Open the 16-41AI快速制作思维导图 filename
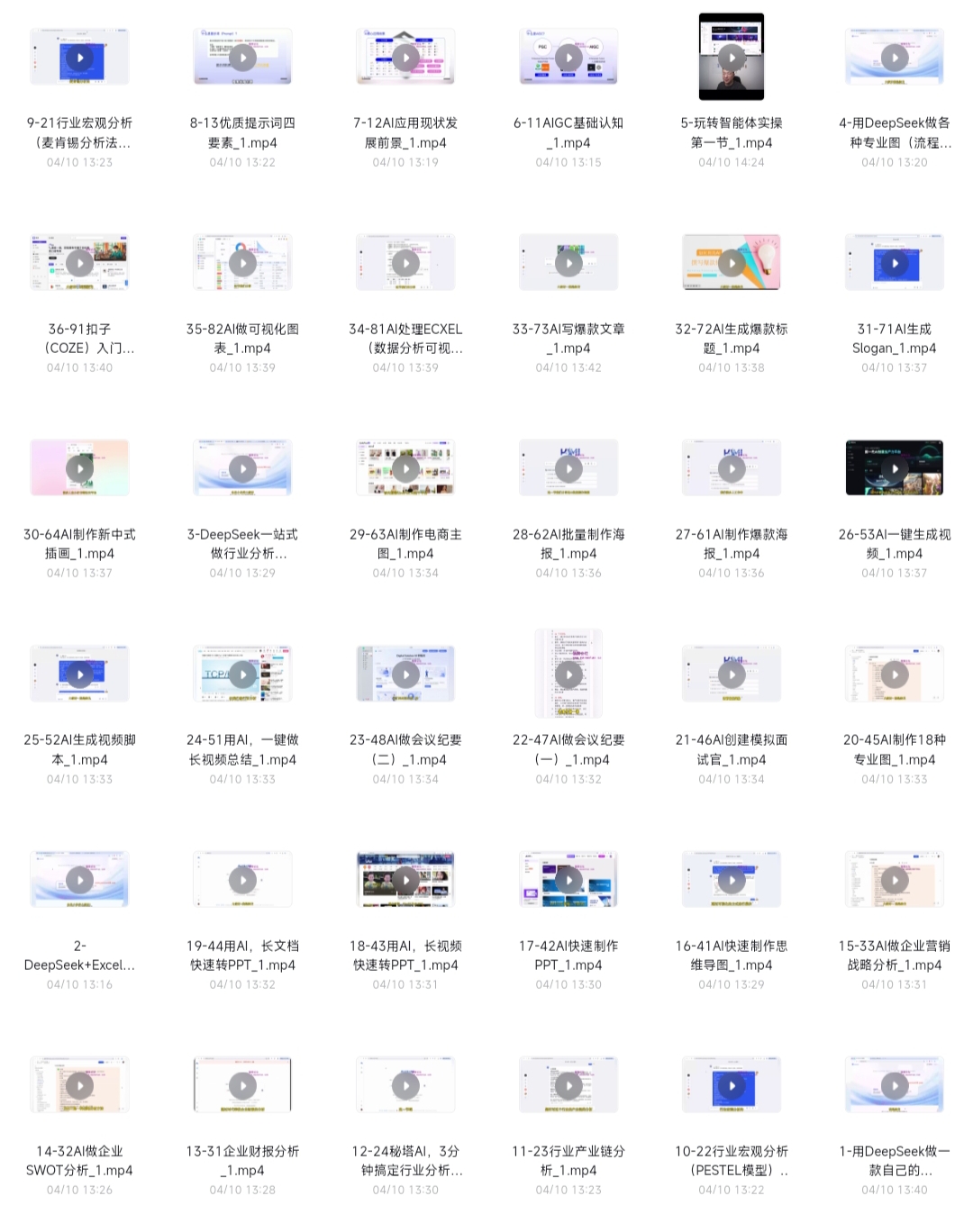The image size is (973, 1232). [731, 955]
